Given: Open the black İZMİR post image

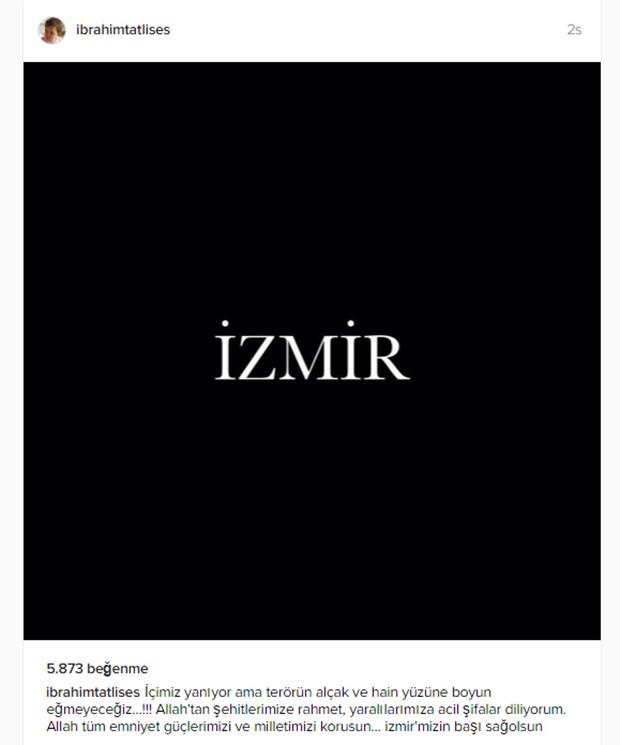Looking at the screenshot, I should click(x=312, y=351).
